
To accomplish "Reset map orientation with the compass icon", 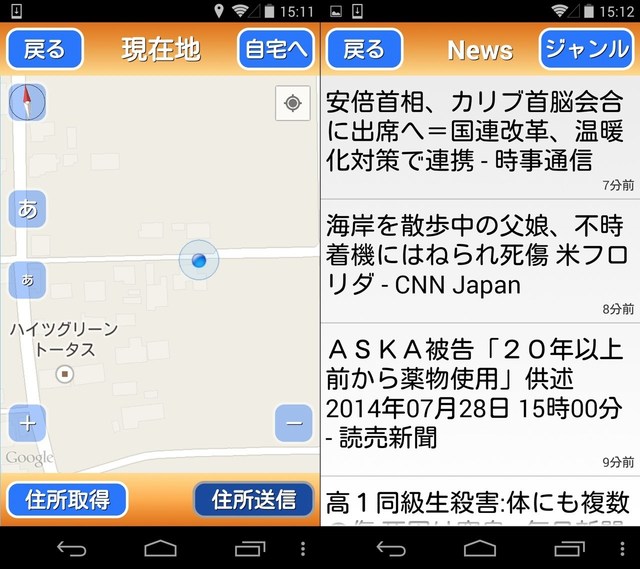I will 27,102.
